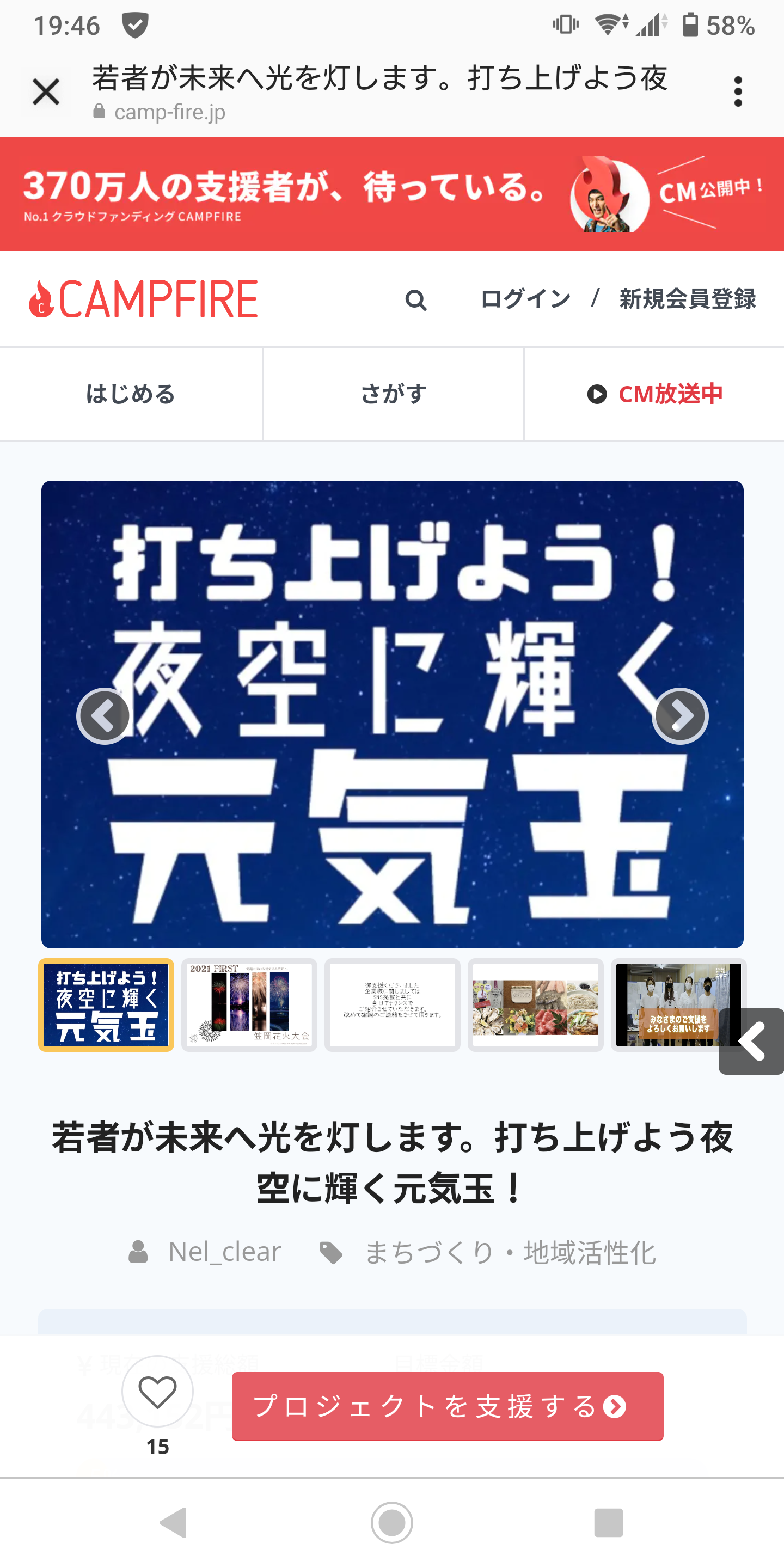Tap プロジェクトを支援する button
This screenshot has height=1568, width=784.
pyautogui.click(x=448, y=1406)
